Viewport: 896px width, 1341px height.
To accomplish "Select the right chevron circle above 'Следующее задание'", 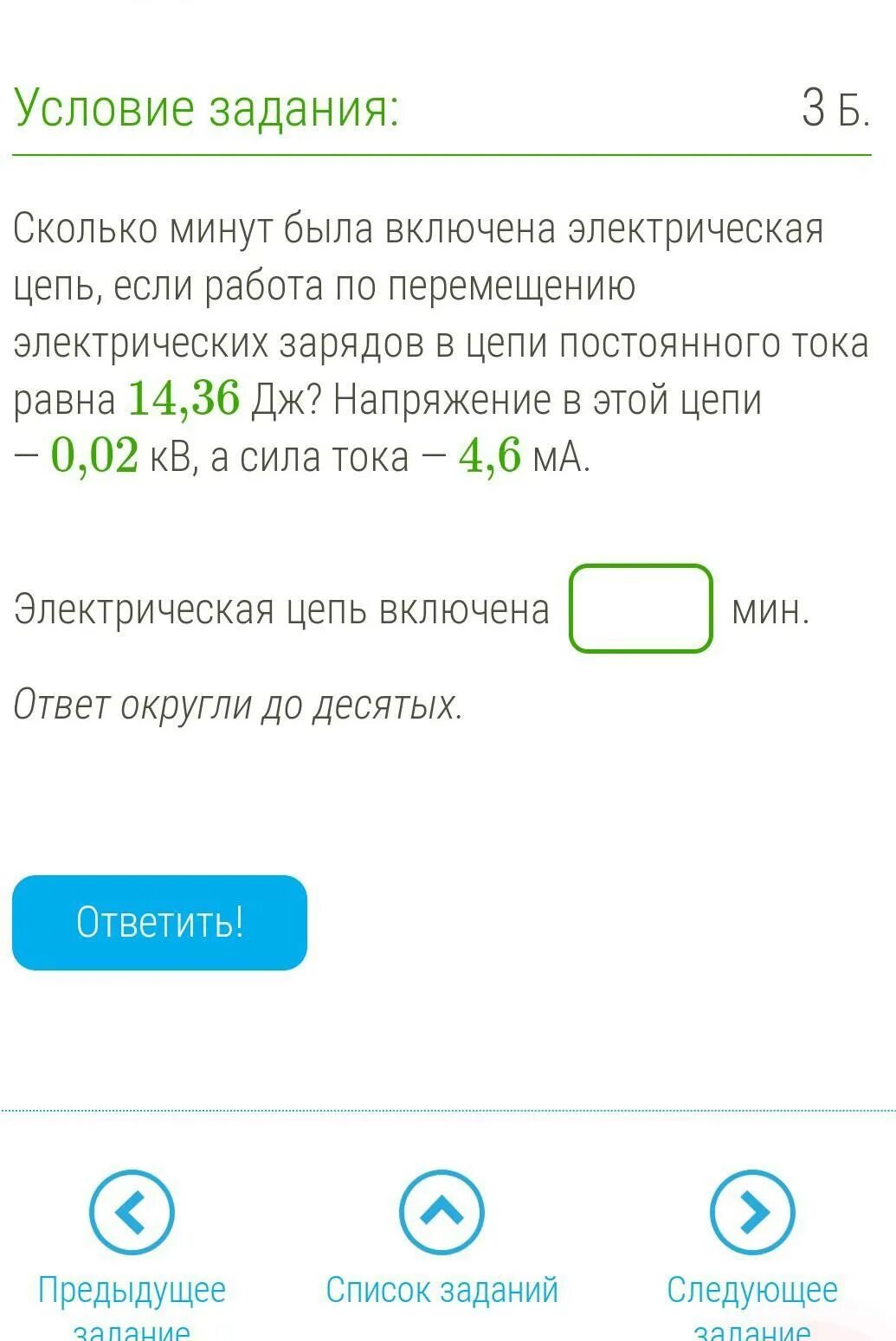I will (x=752, y=1212).
